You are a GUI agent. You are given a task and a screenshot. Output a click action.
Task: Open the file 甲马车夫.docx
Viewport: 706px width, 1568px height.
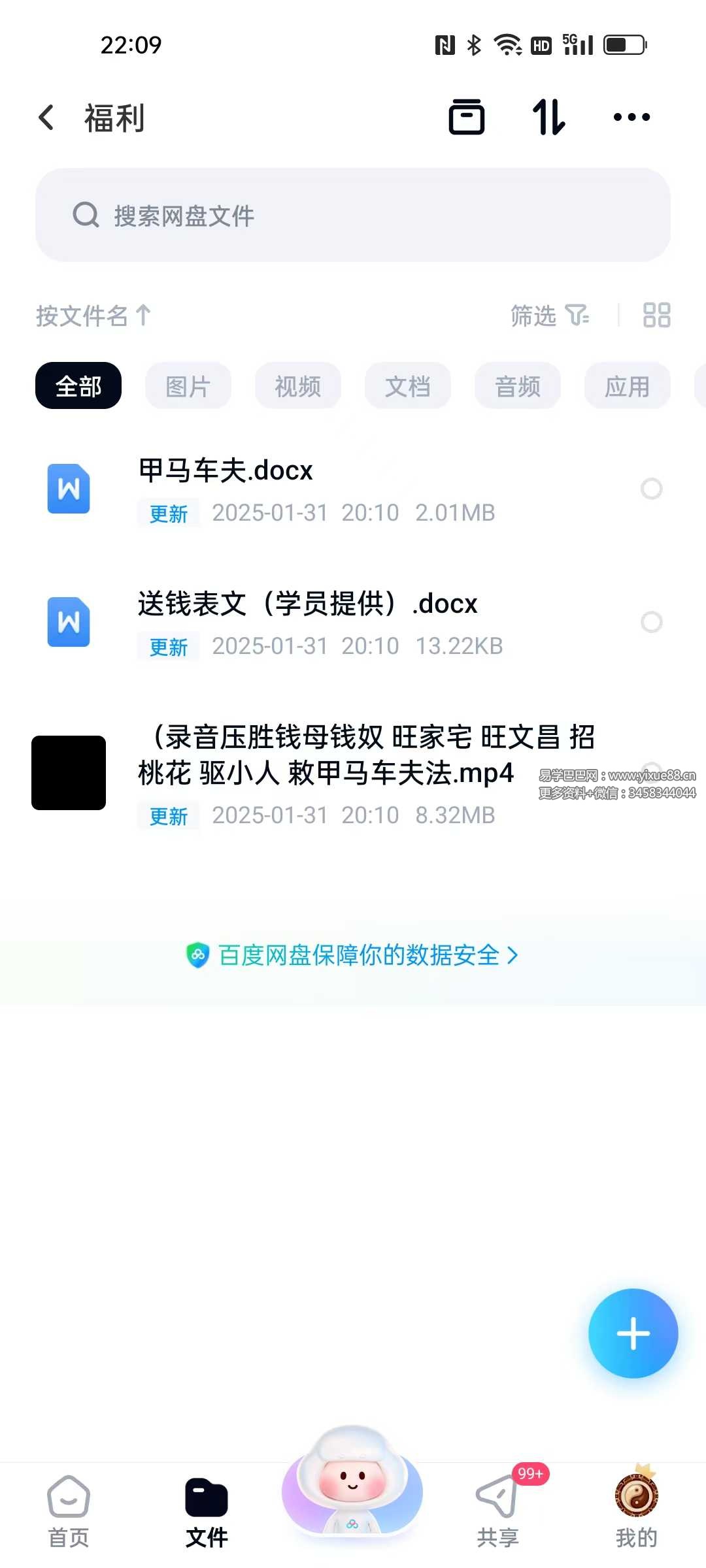(x=226, y=471)
